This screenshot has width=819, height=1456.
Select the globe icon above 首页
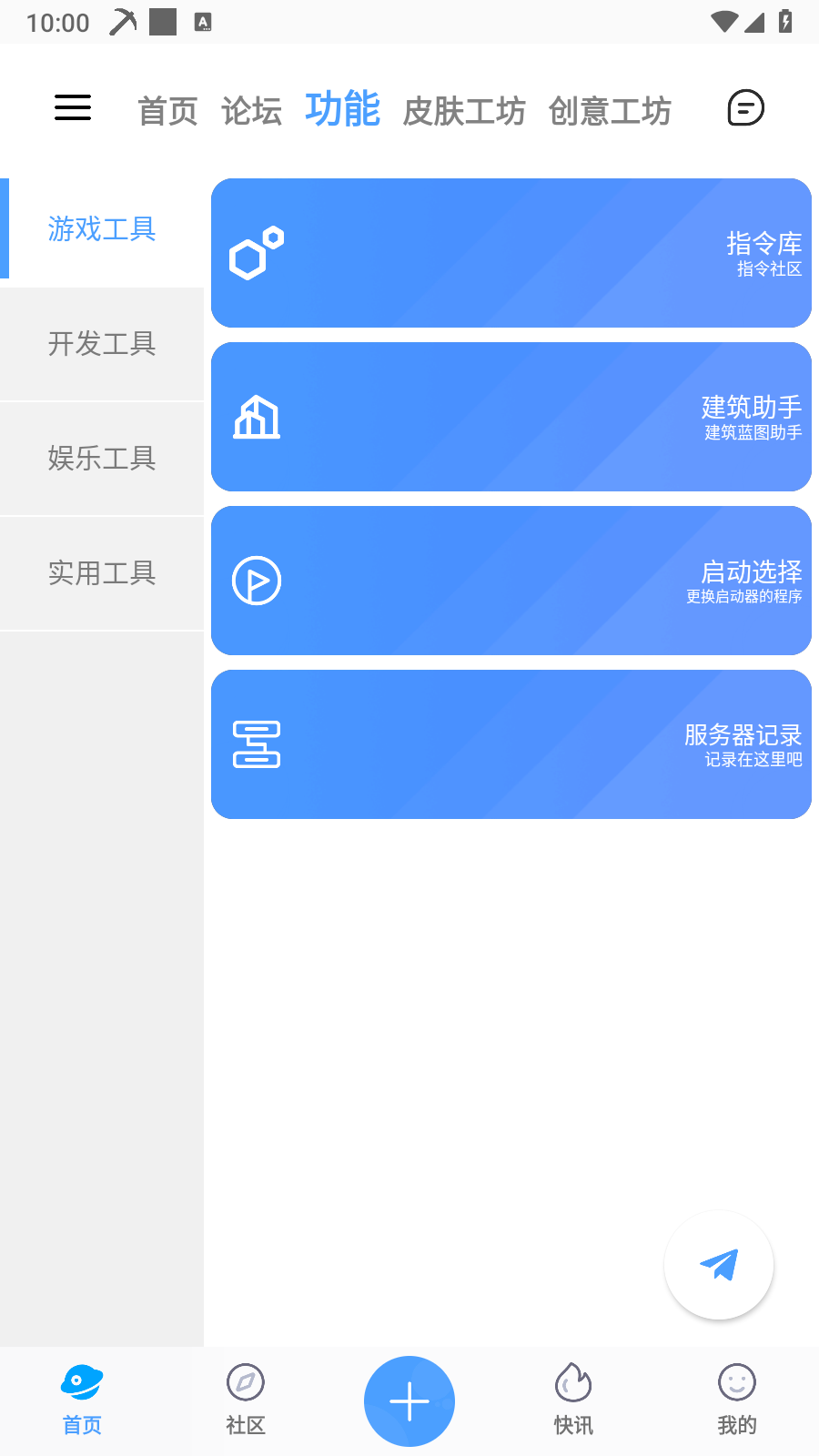[82, 1383]
